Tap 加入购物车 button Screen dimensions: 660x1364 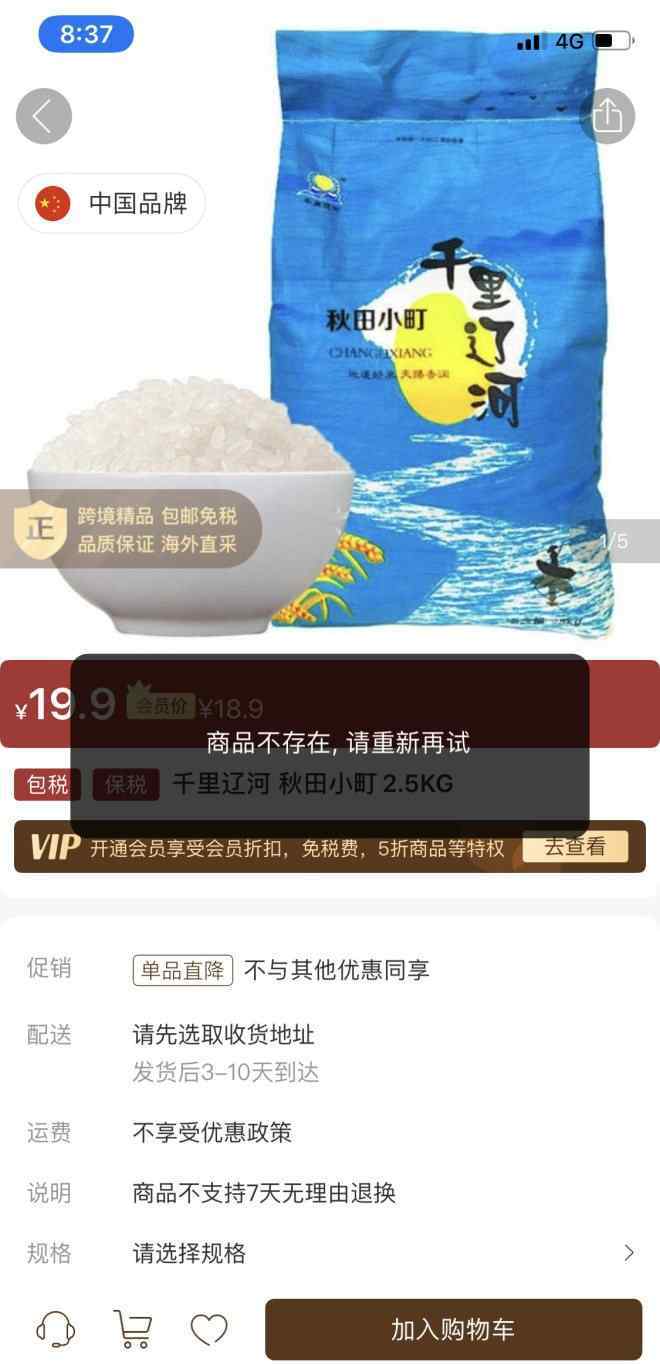[453, 1329]
